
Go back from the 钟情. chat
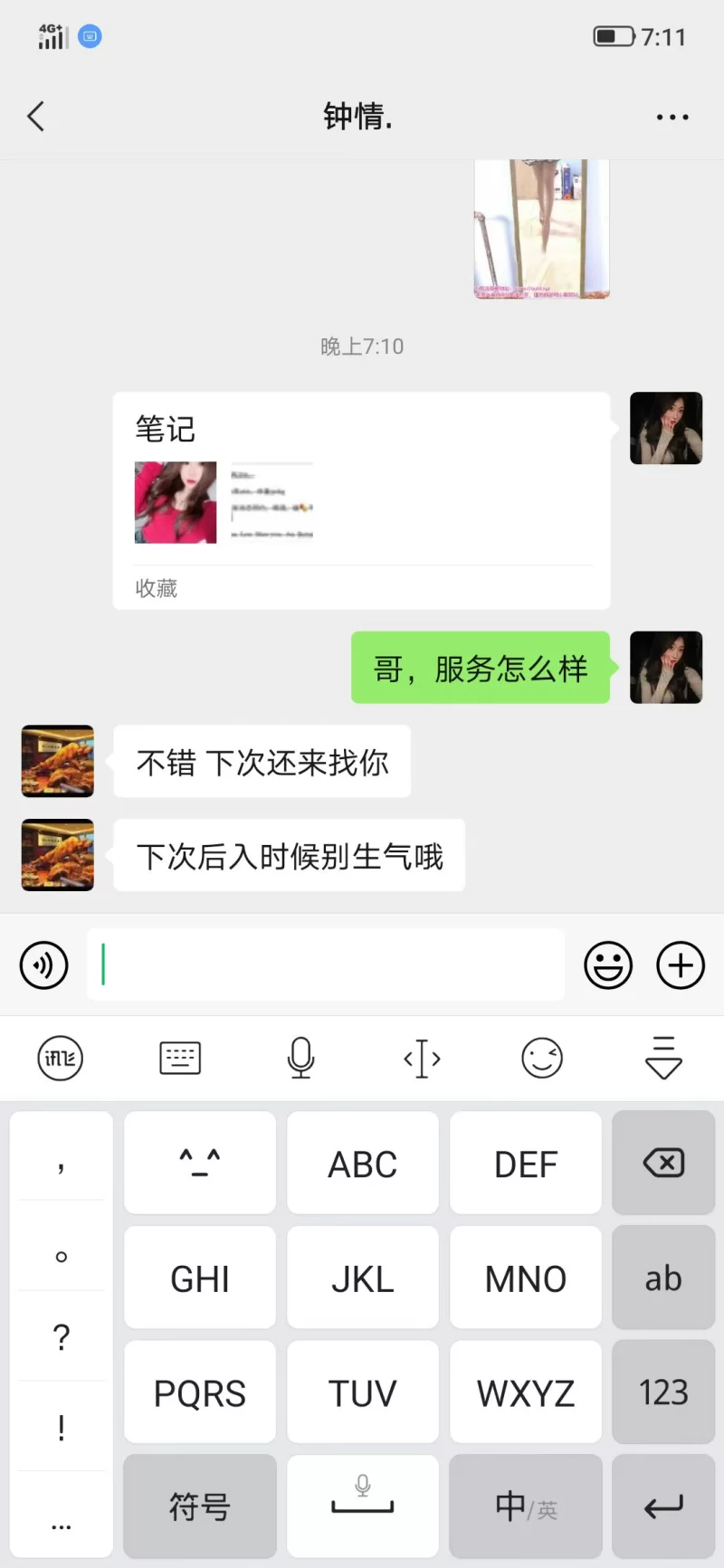(x=36, y=117)
